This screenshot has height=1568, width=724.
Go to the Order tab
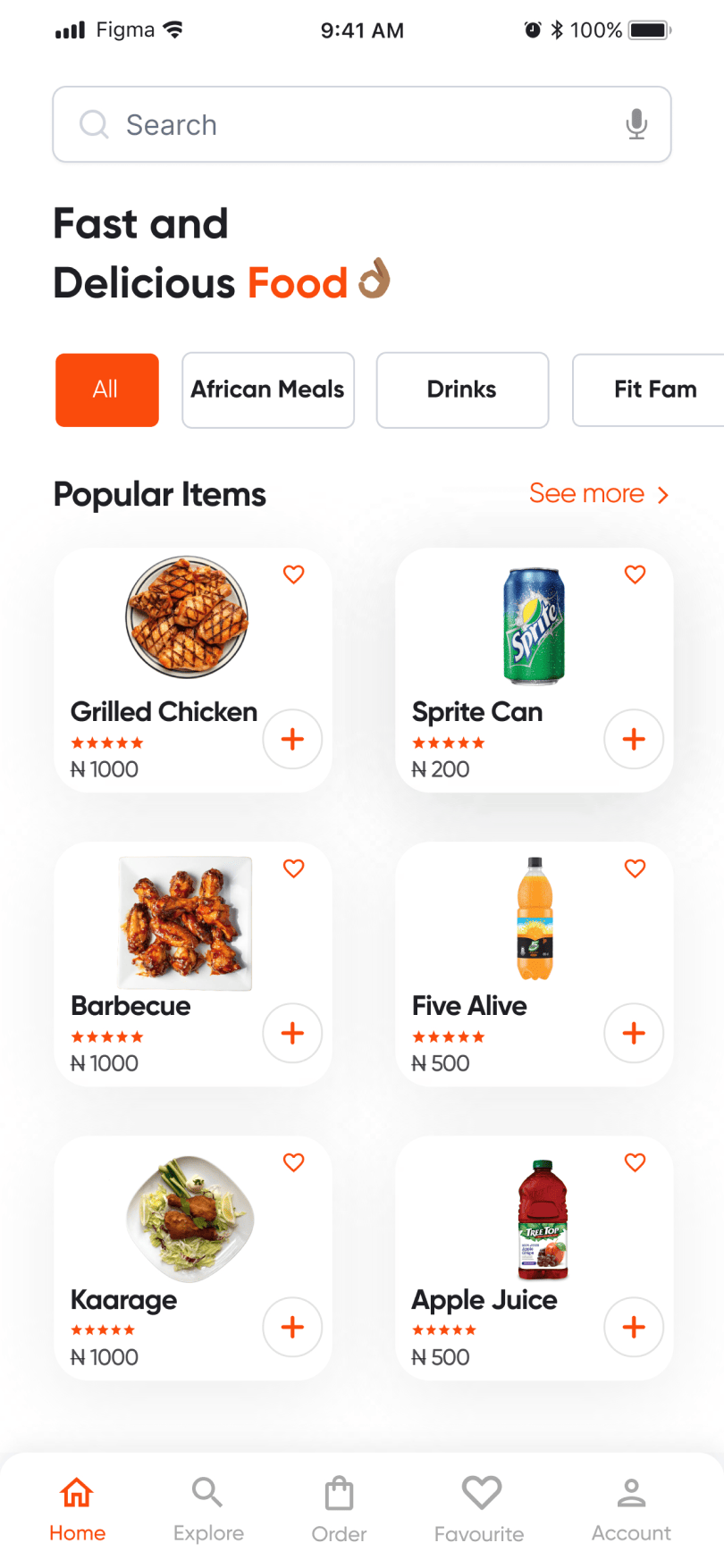pos(339,1510)
